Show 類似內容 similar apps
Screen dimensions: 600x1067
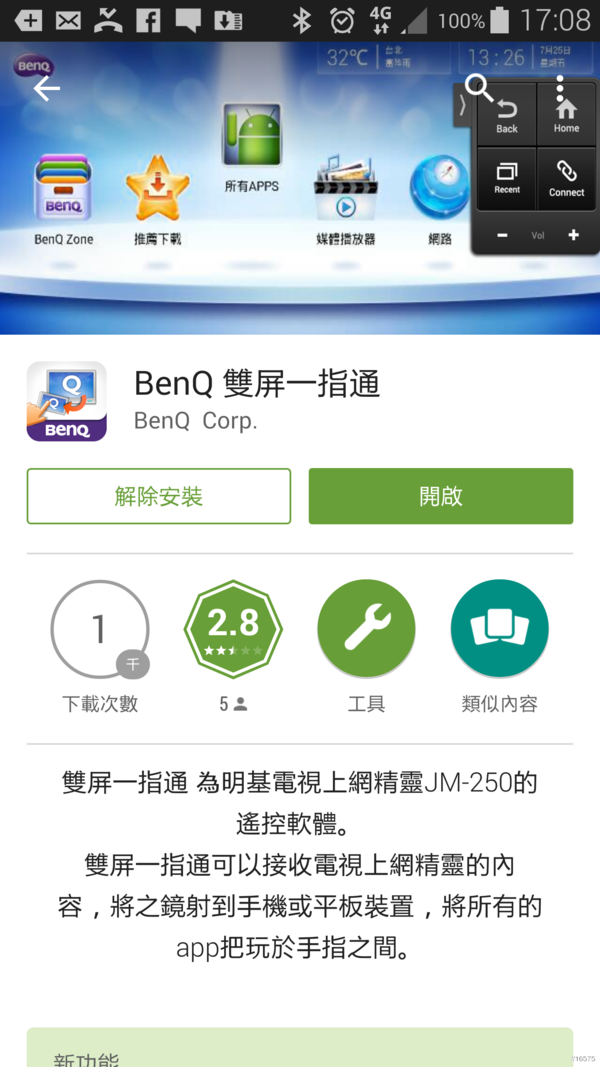pos(499,630)
